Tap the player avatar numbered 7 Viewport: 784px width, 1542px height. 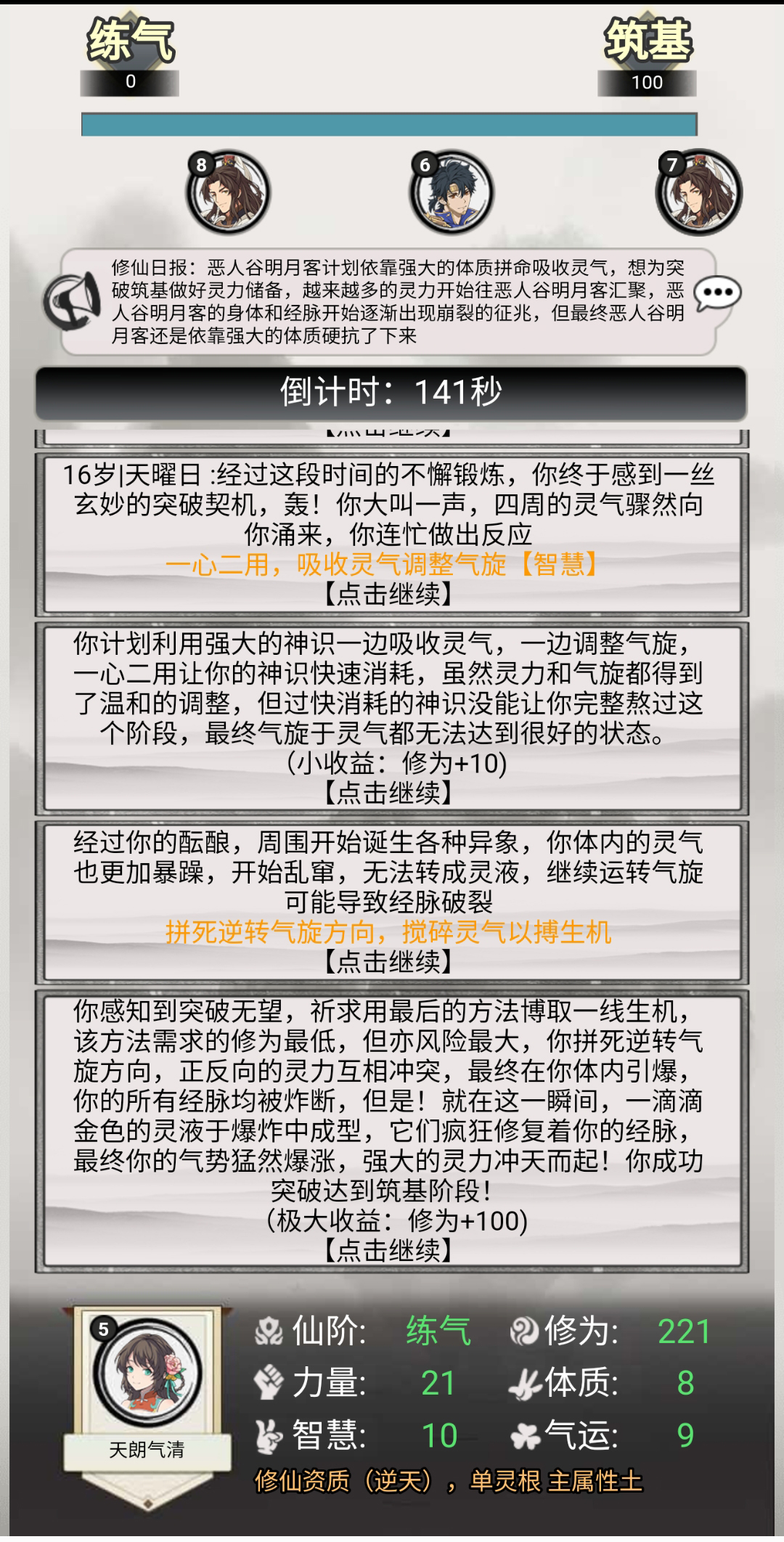[698, 193]
